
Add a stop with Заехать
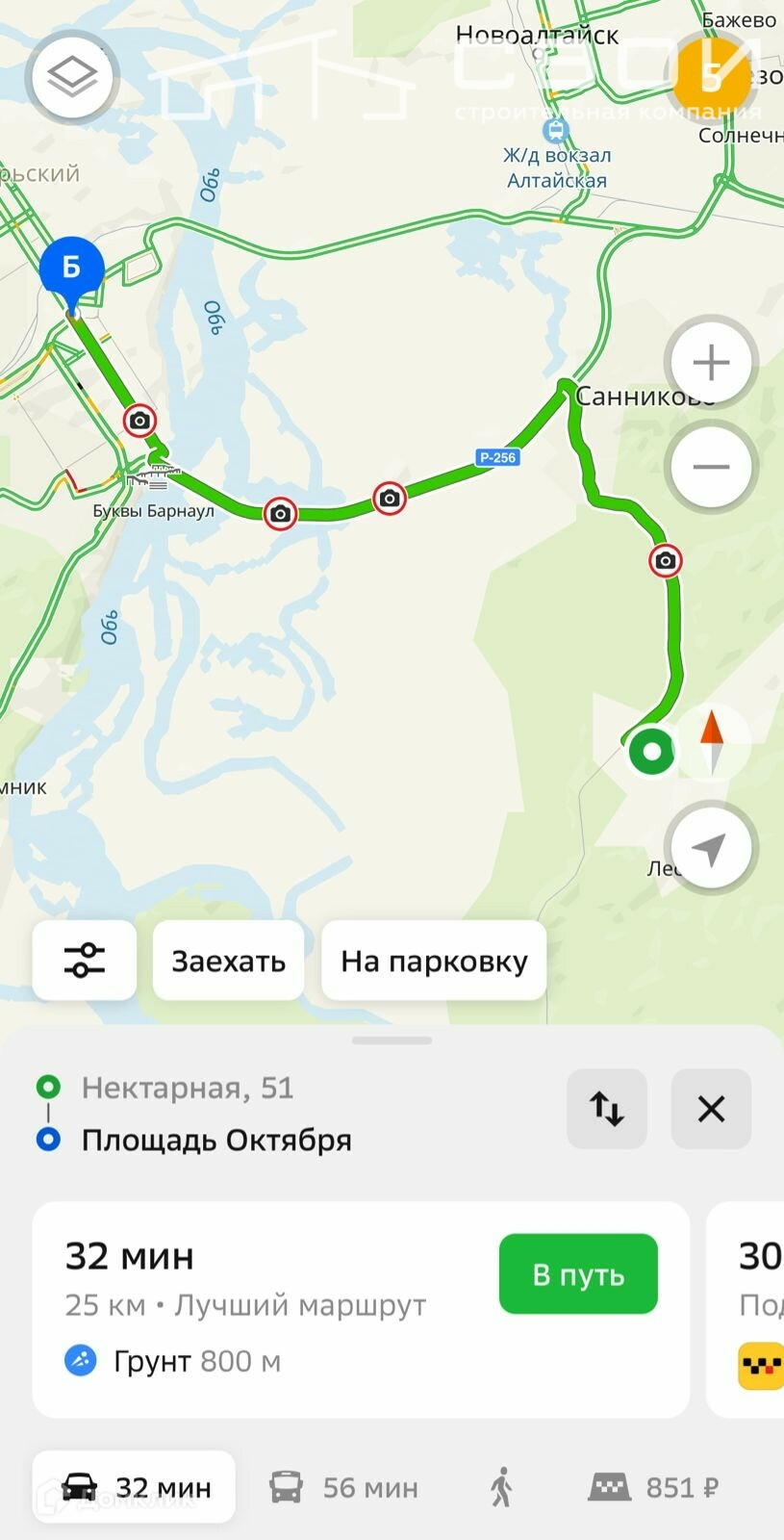228,961
